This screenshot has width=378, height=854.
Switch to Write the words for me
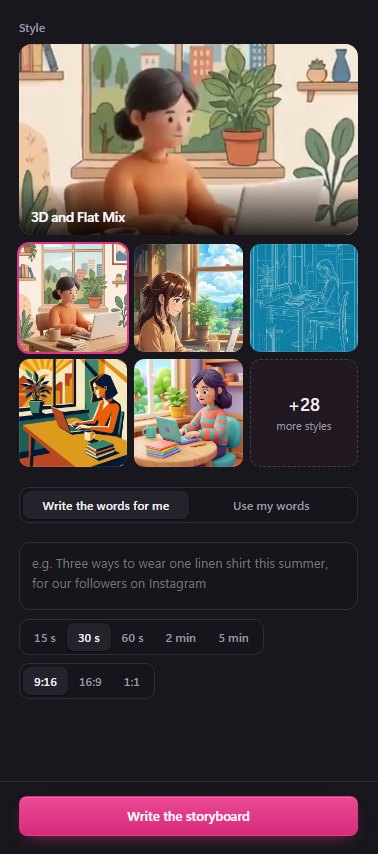pos(106,505)
